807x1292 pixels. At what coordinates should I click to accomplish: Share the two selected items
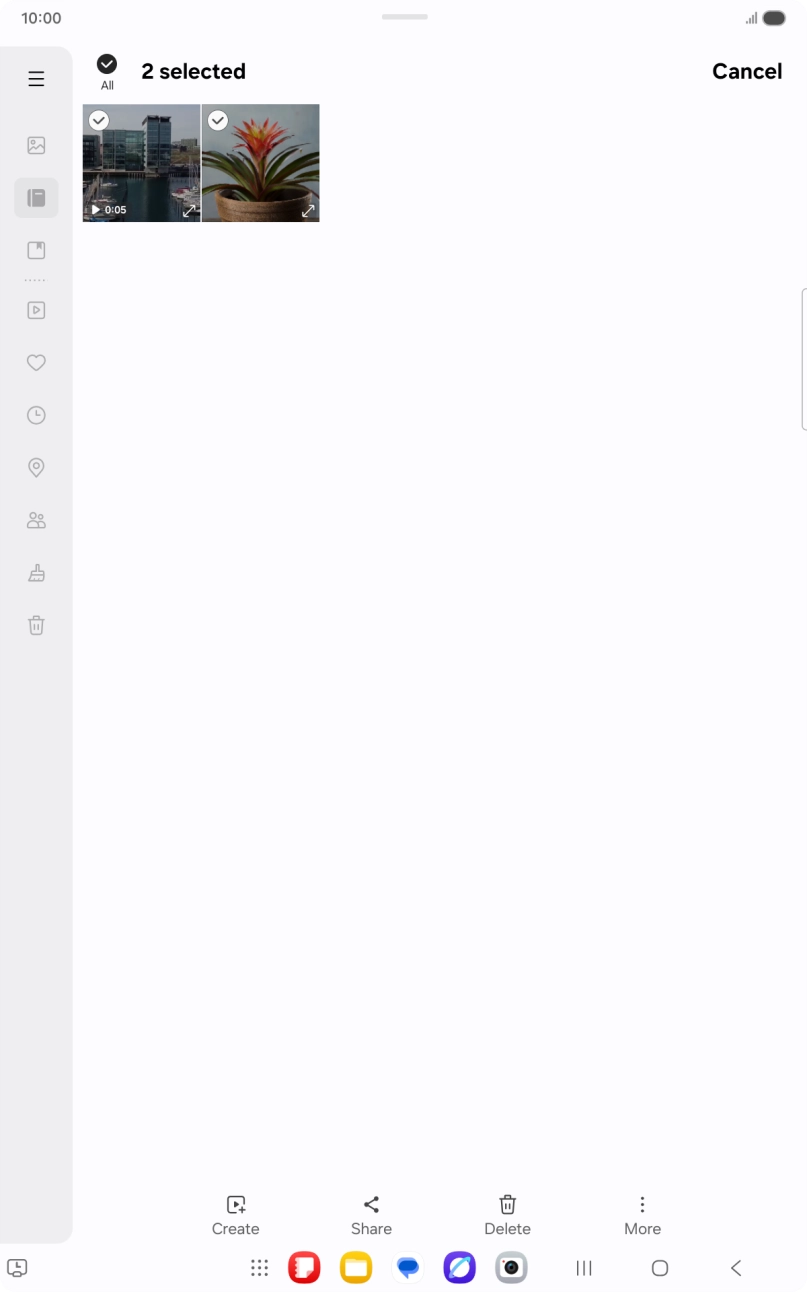[x=371, y=1215]
